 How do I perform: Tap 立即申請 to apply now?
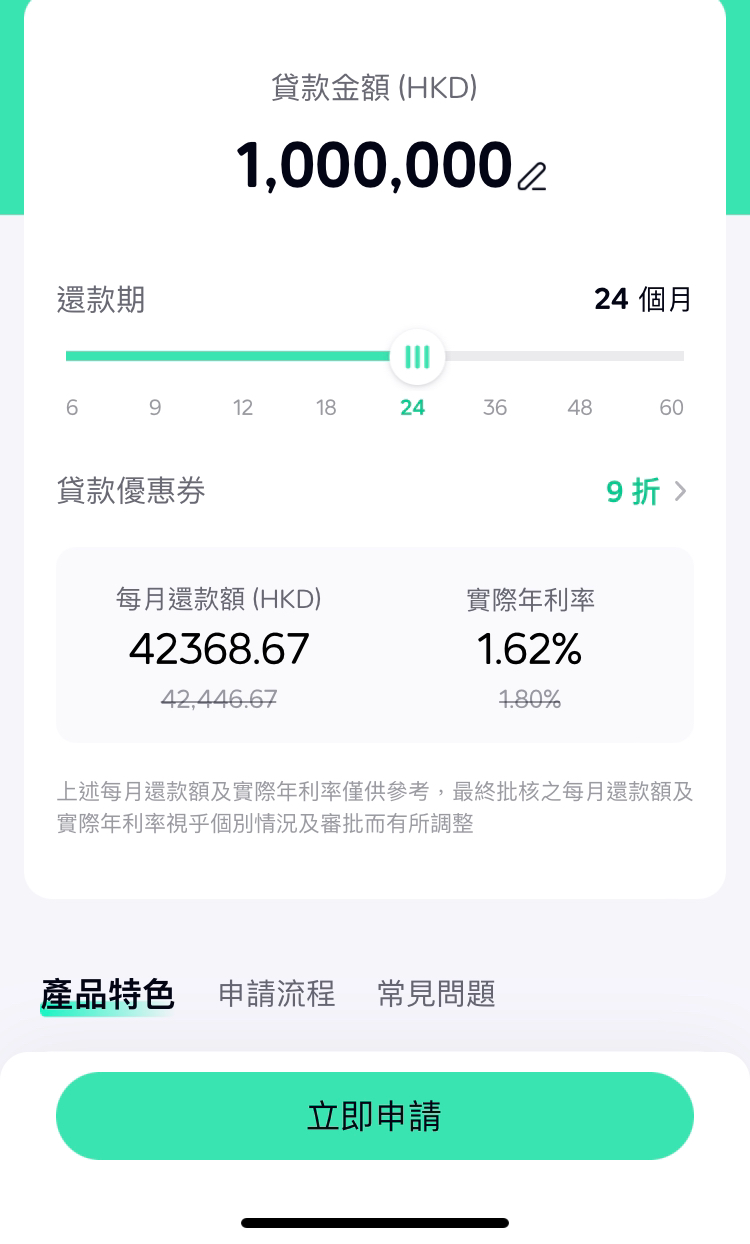click(x=374, y=1116)
